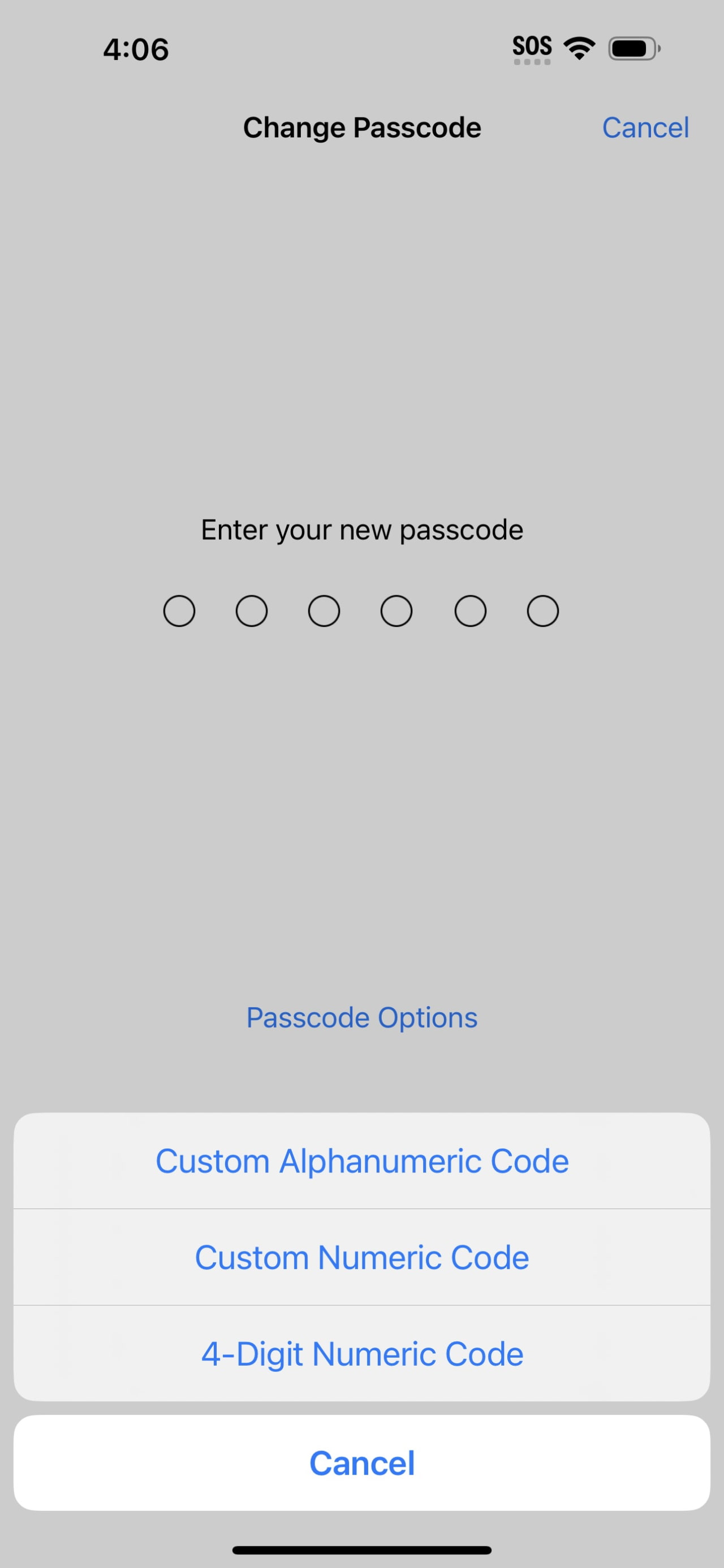
Task: Tap the middle passcode entry circle
Action: [324, 610]
